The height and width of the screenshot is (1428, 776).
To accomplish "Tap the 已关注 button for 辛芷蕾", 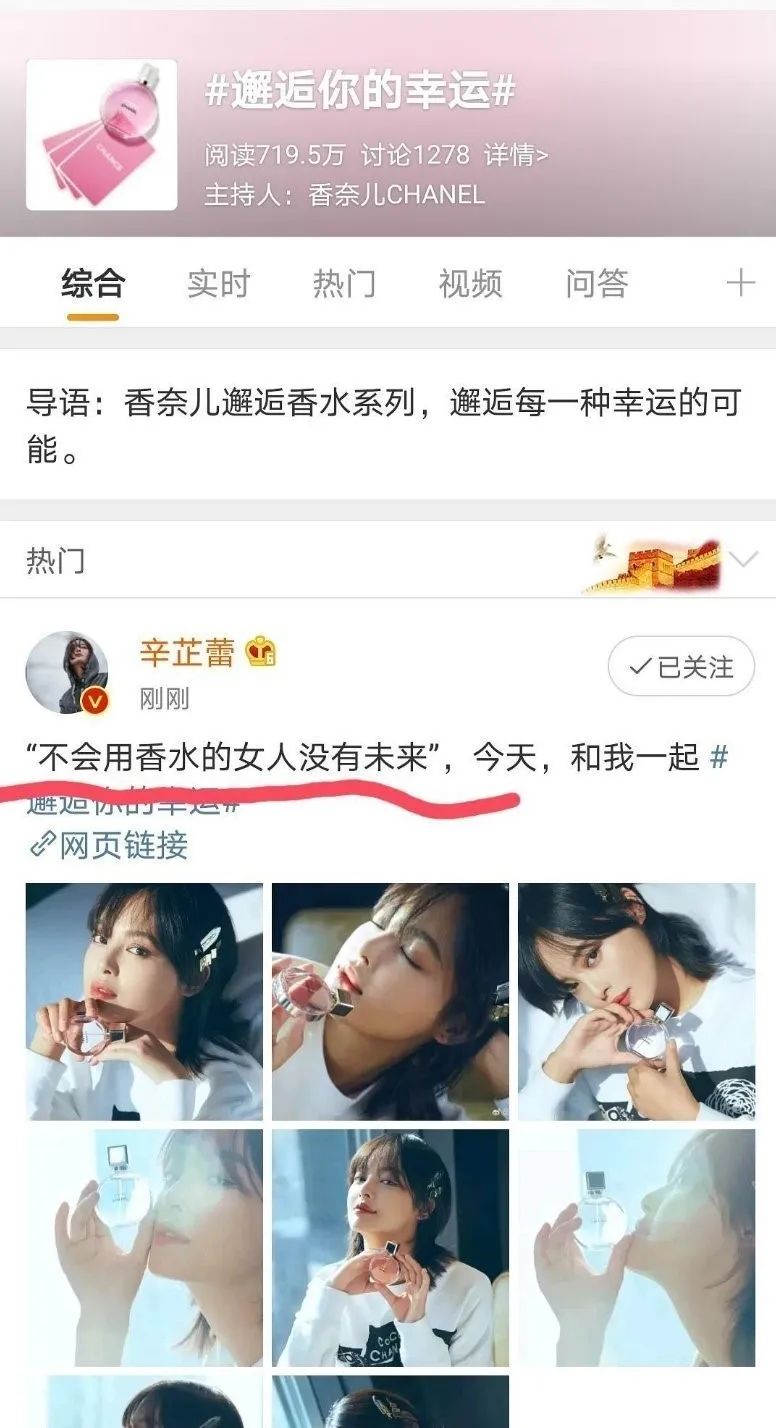I will [681, 667].
